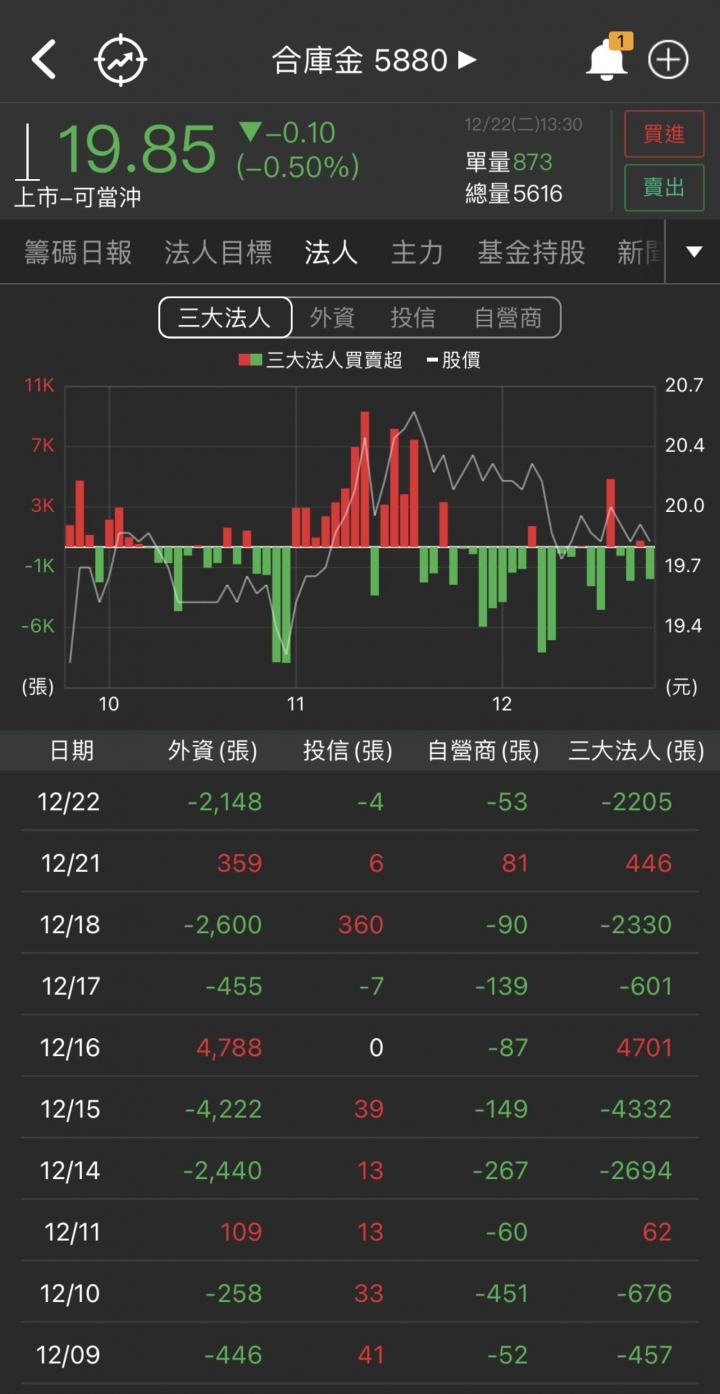Open the 合庫金 5880 stock switcher
The width and height of the screenshot is (720, 1394).
click(374, 60)
